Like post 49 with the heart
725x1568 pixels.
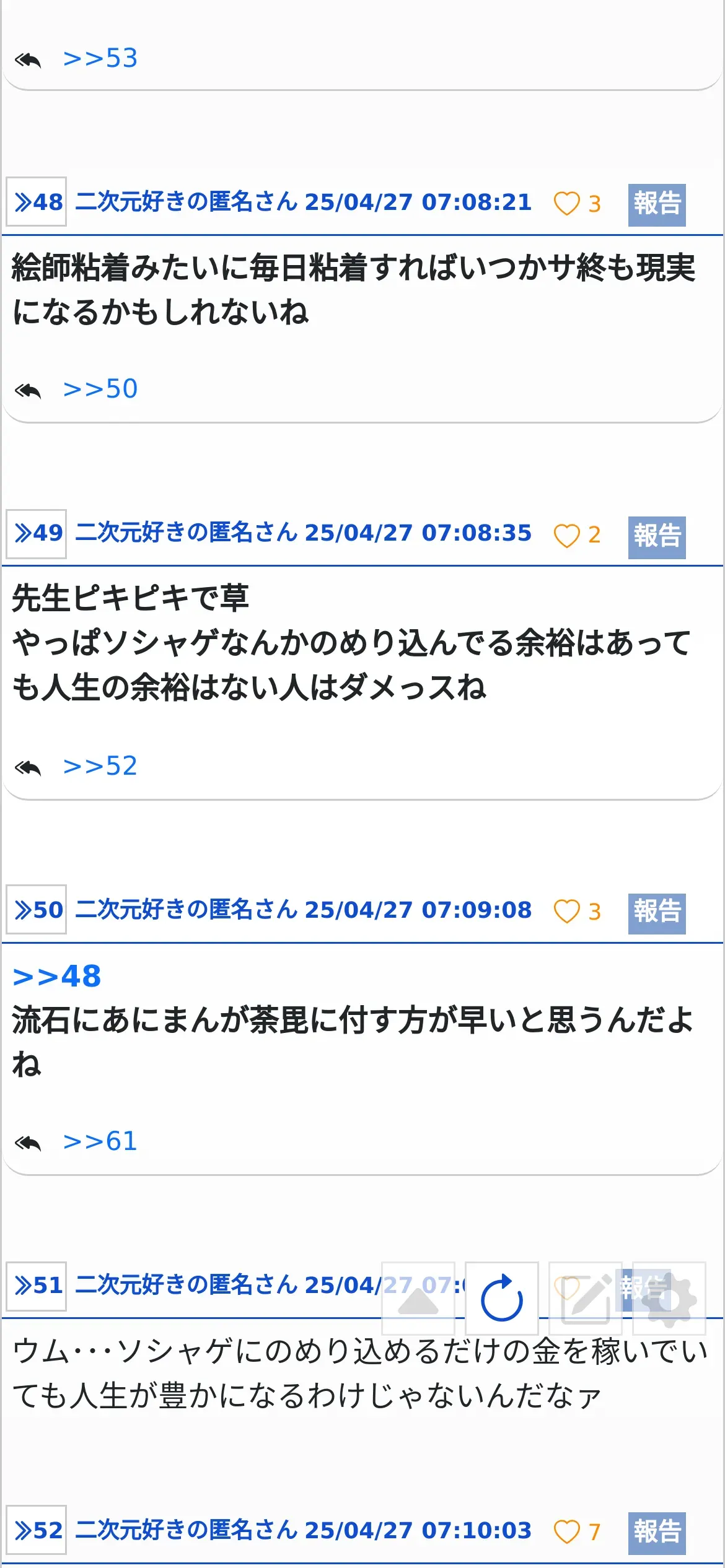click(x=566, y=536)
